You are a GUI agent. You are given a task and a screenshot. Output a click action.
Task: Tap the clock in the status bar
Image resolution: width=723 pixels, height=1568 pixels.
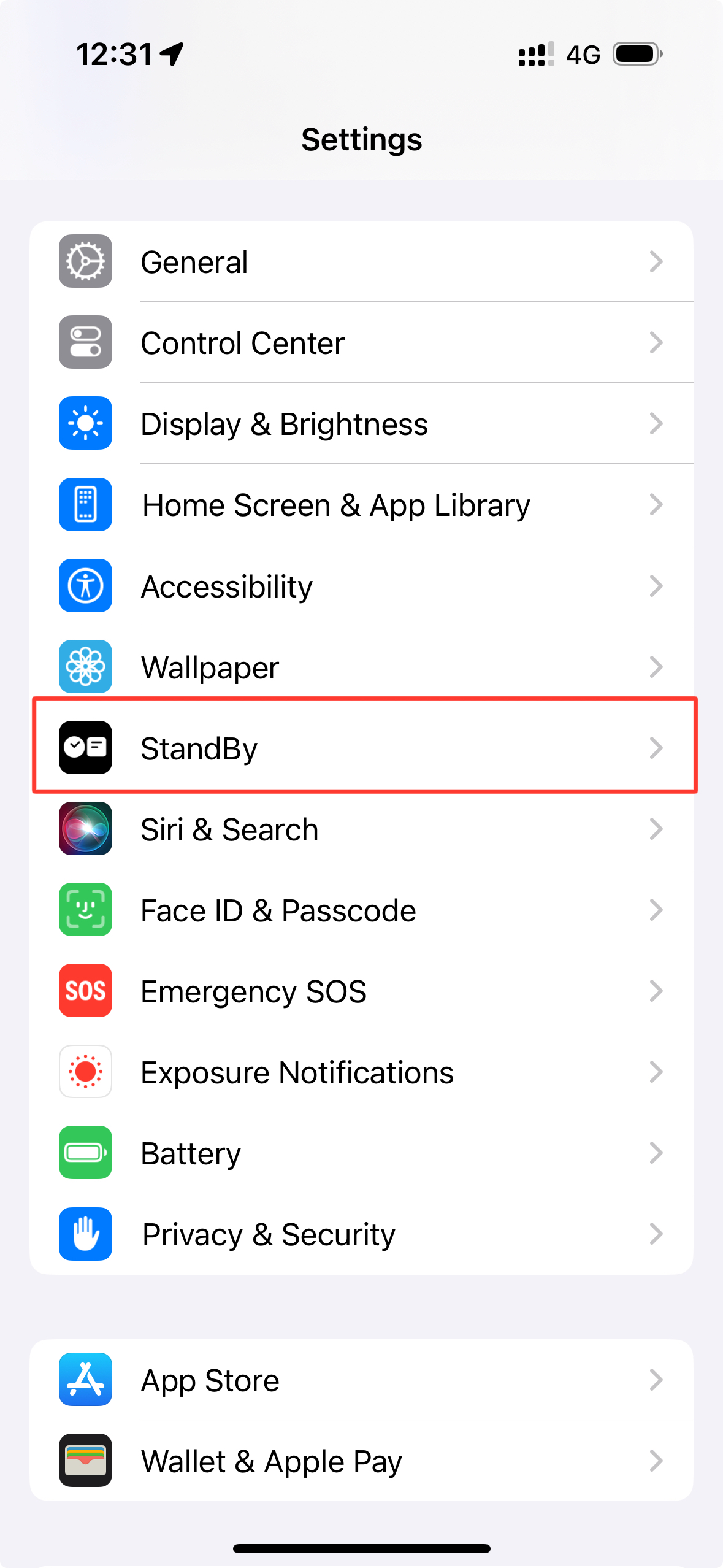117,54
